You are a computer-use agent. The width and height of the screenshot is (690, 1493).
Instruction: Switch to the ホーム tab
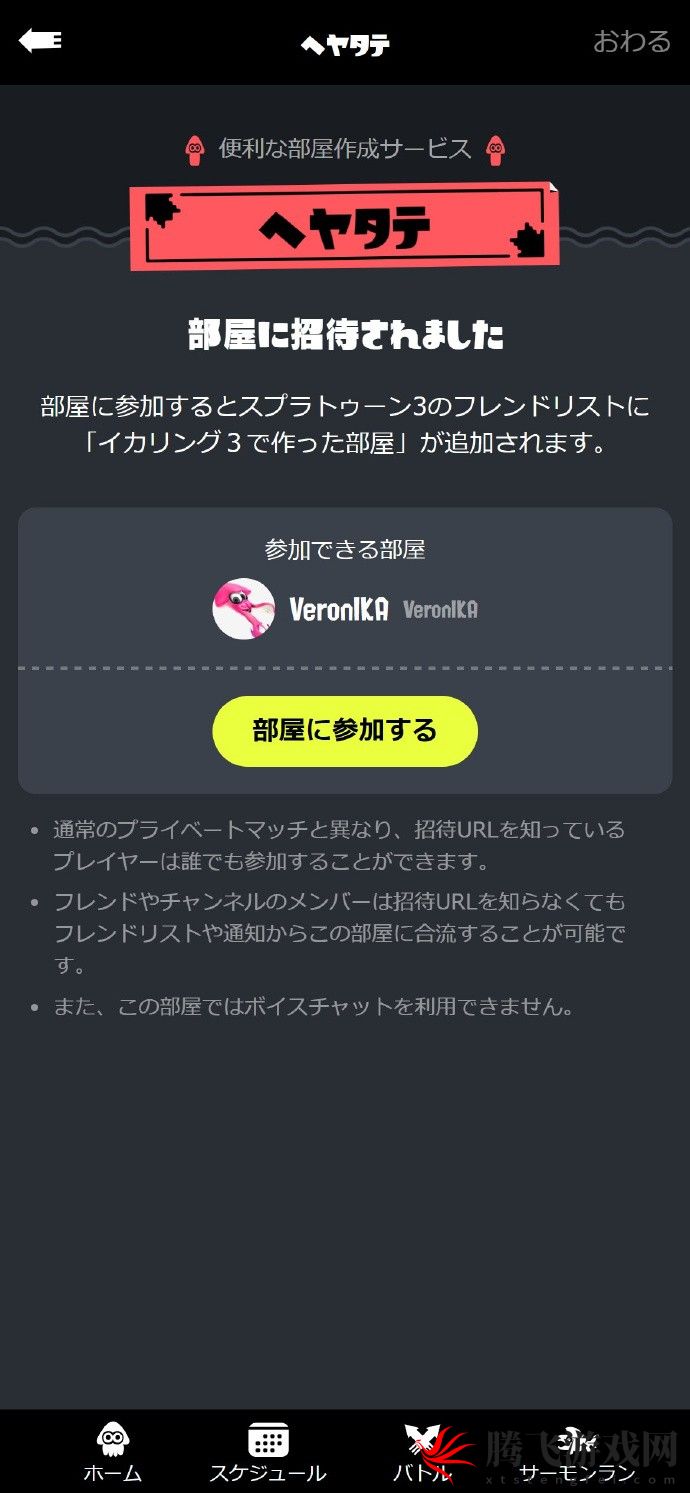(x=112, y=1452)
